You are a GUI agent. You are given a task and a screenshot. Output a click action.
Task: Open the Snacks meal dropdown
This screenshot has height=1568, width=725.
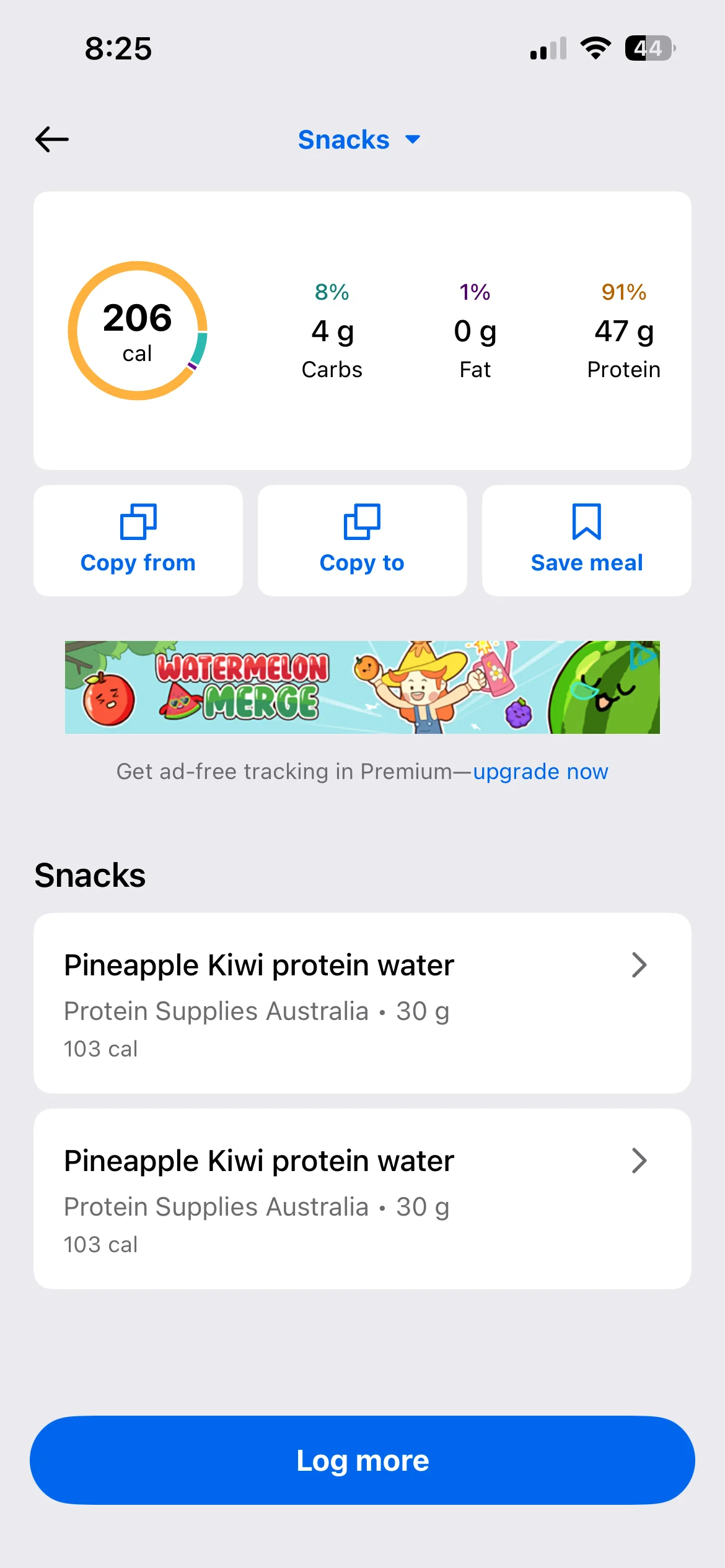pyautogui.click(x=359, y=140)
